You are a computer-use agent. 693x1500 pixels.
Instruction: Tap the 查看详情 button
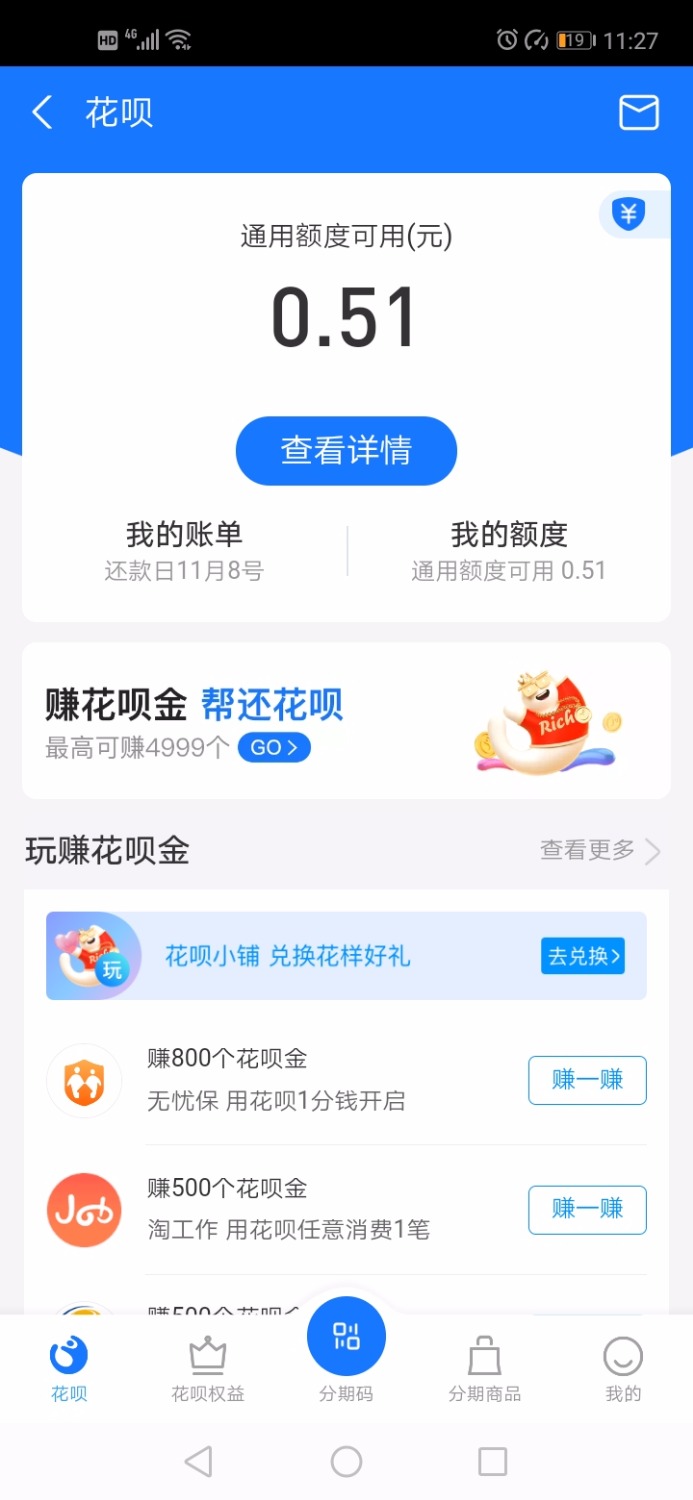[346, 451]
